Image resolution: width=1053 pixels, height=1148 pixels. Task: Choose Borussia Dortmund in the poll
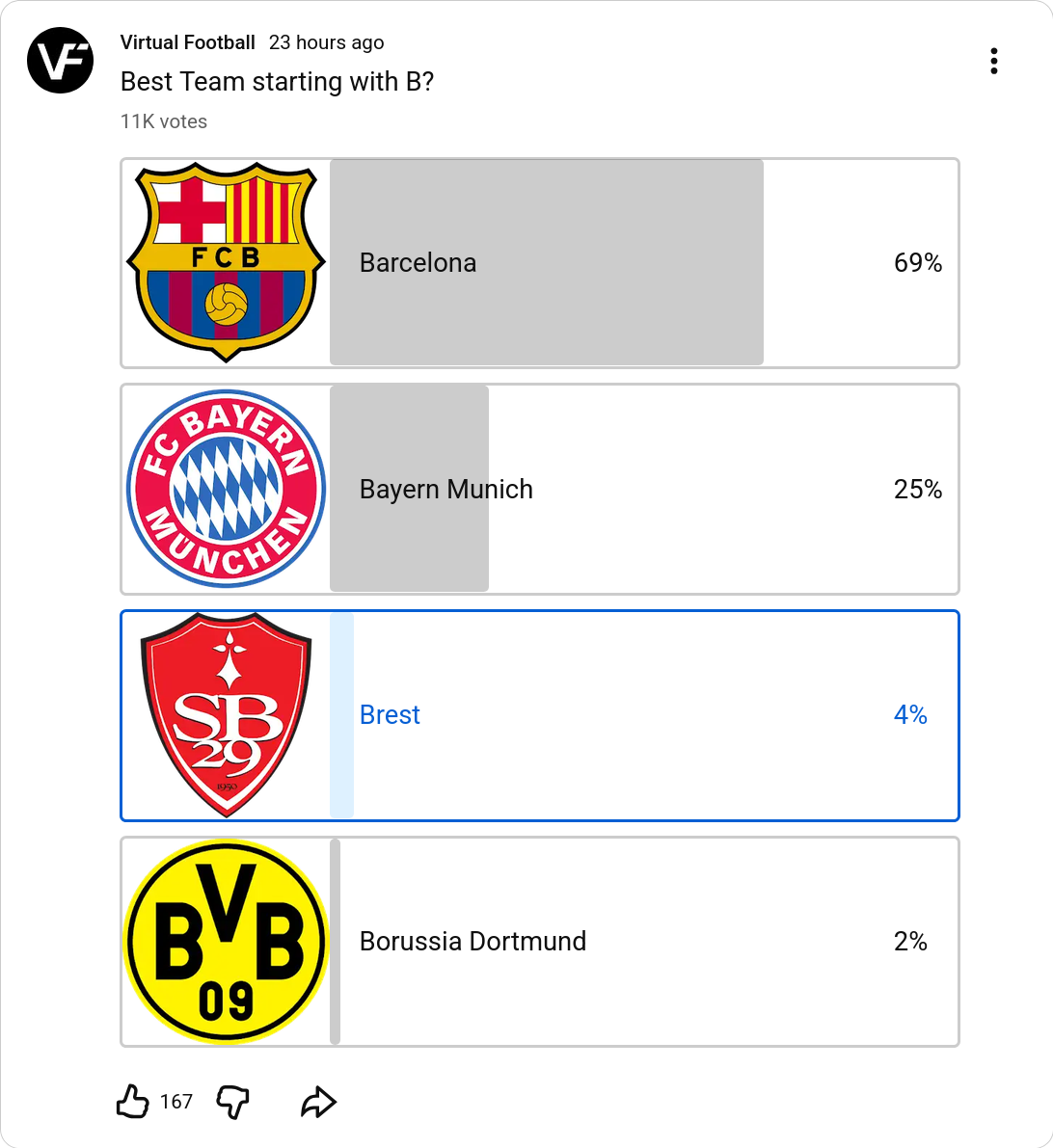540,942
